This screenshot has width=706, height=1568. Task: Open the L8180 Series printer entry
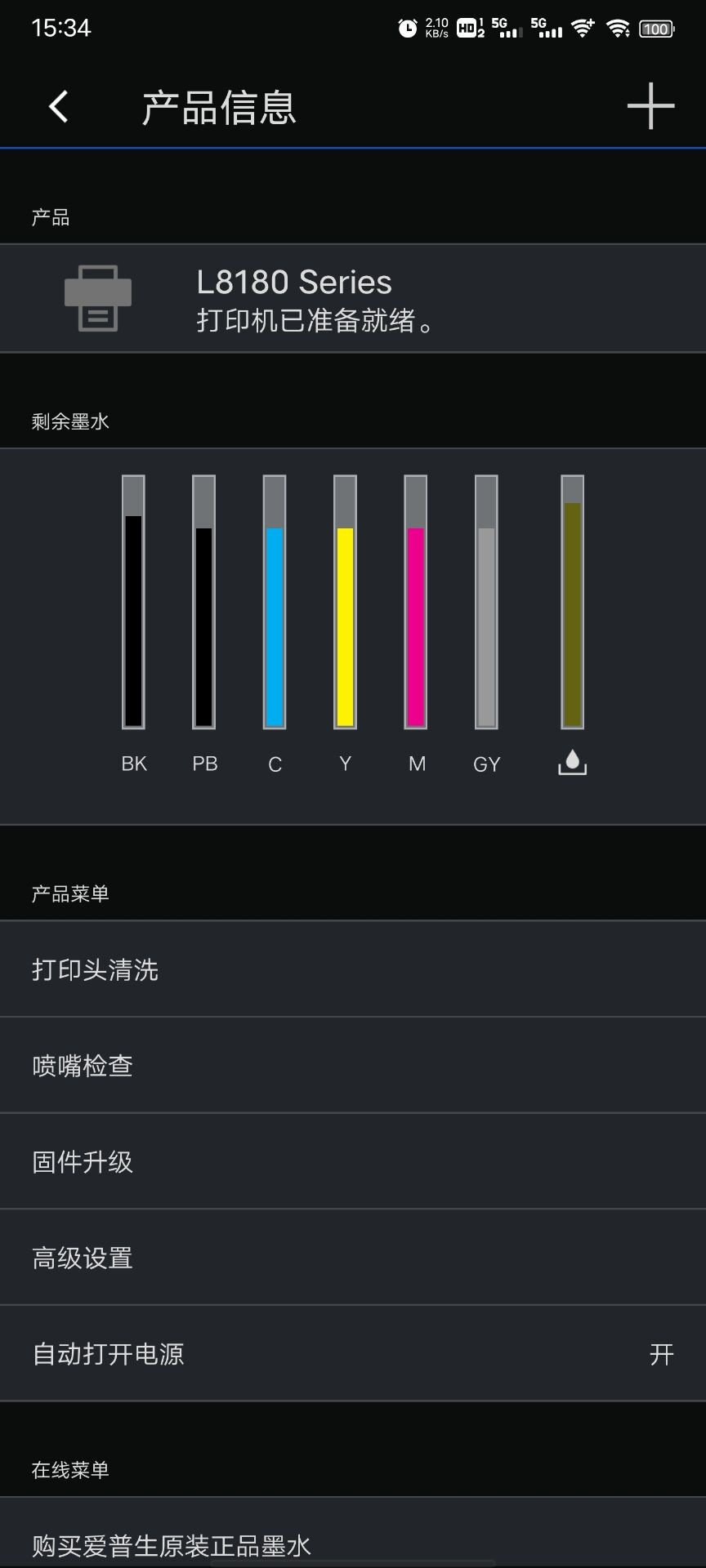[x=353, y=299]
